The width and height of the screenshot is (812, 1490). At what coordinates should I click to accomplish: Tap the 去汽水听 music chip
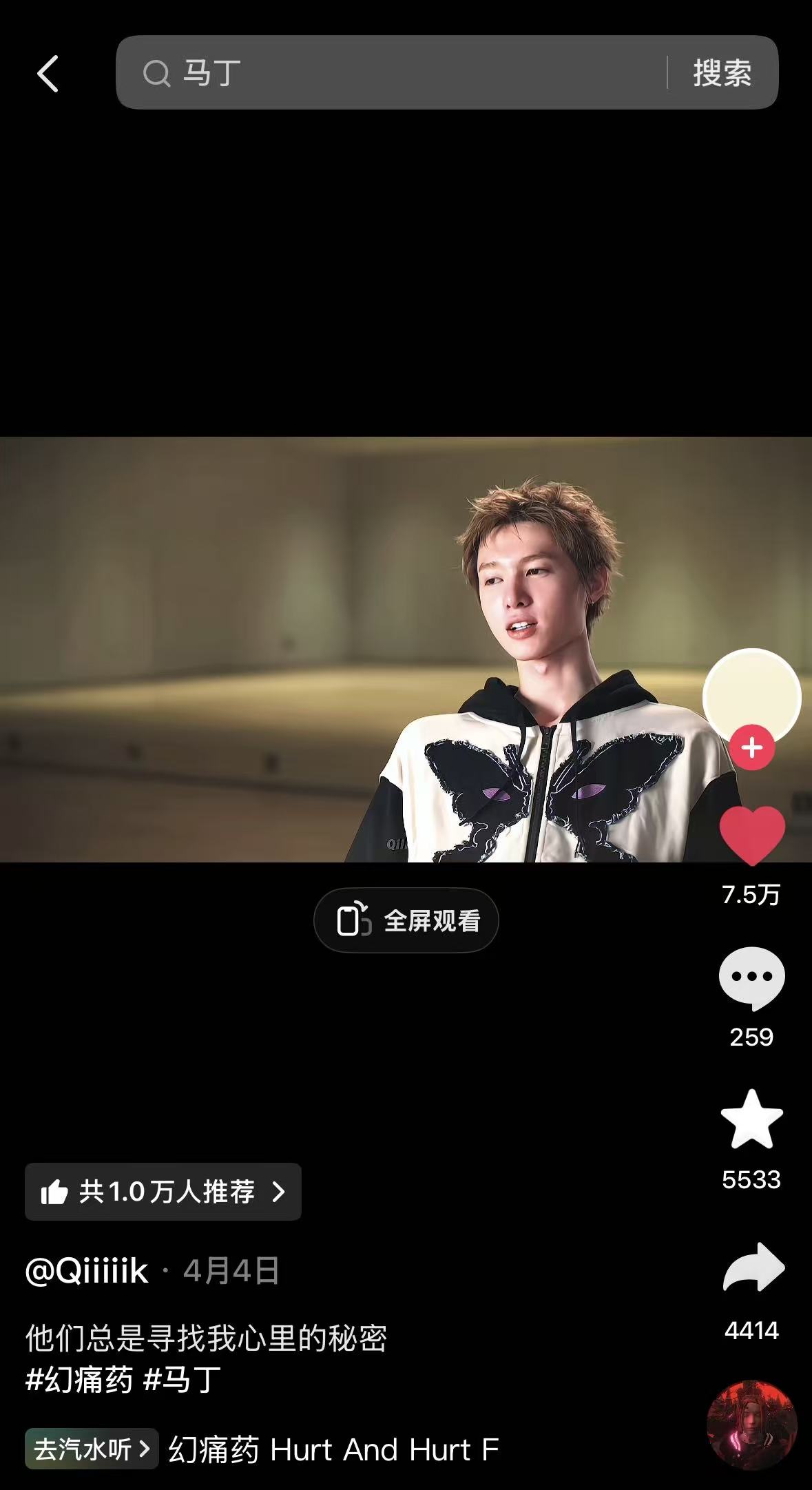[x=92, y=1449]
